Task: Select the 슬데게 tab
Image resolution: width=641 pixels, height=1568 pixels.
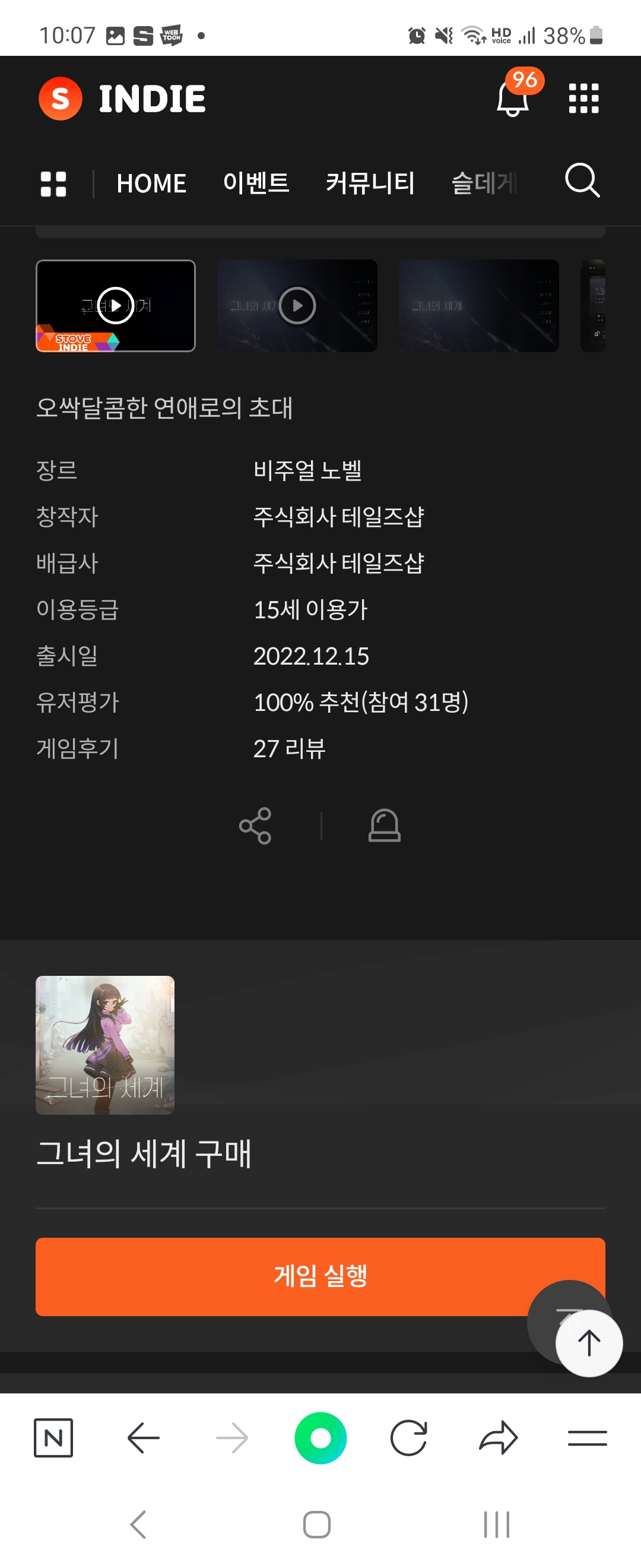Action: [x=484, y=183]
